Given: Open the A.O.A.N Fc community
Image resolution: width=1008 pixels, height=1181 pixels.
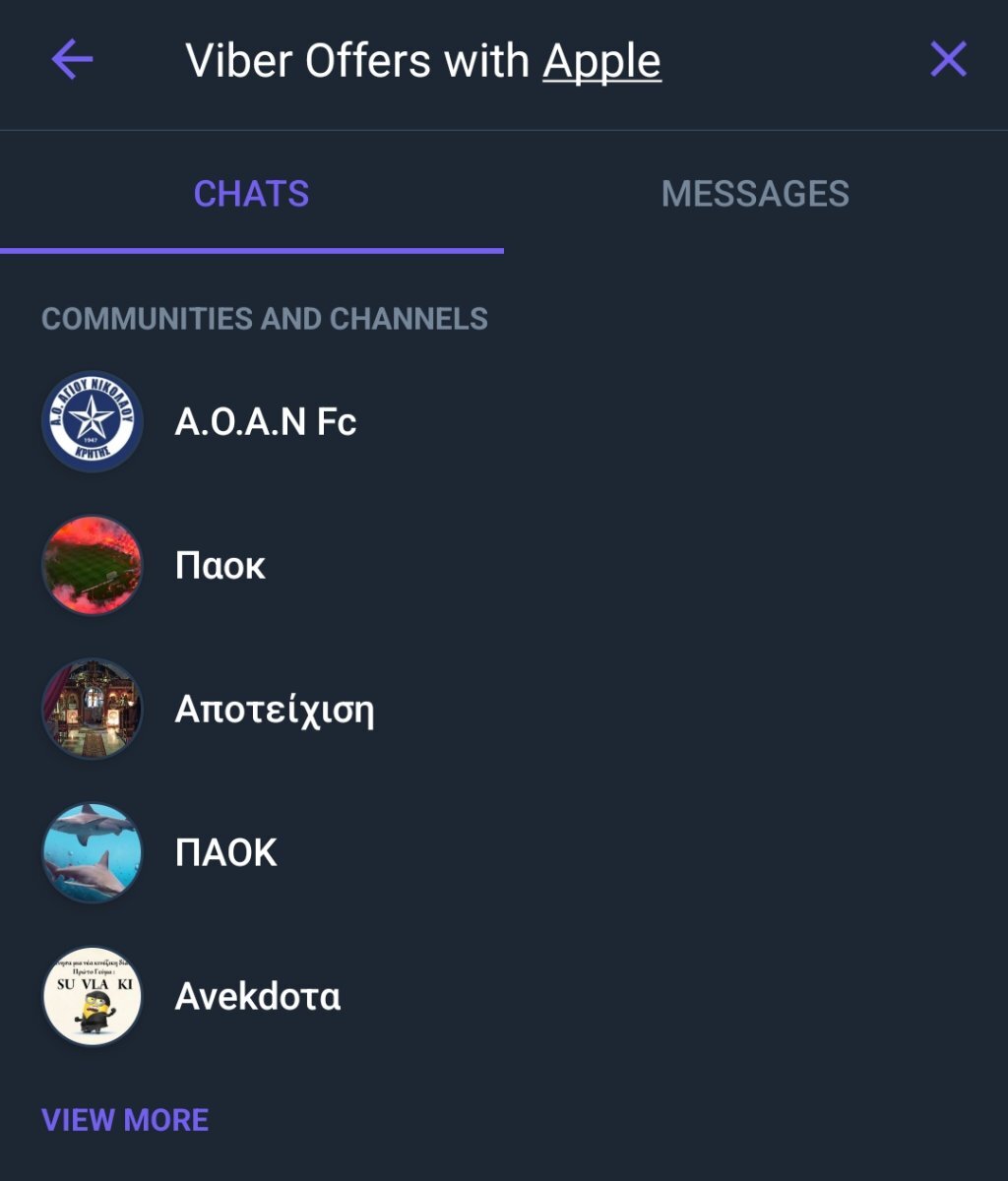Looking at the screenshot, I should click(x=265, y=422).
